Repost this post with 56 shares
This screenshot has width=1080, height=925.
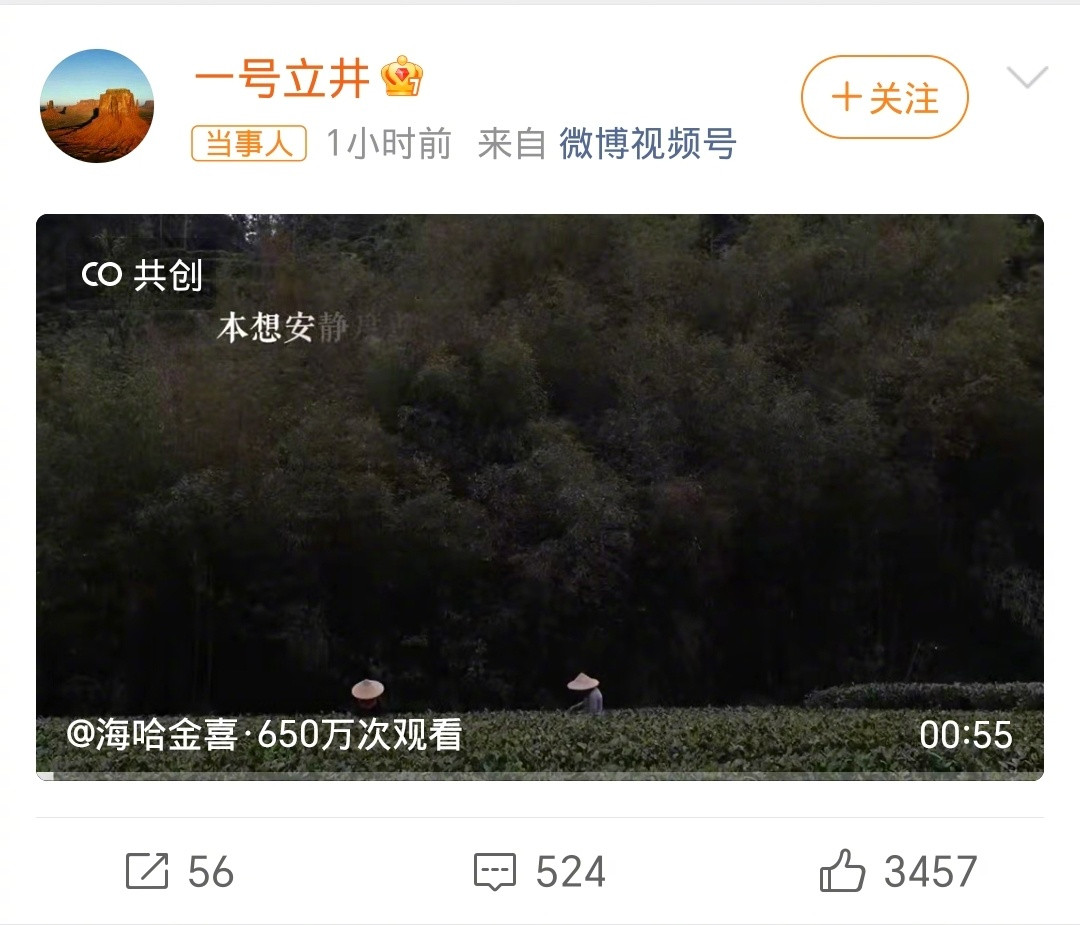(180, 871)
